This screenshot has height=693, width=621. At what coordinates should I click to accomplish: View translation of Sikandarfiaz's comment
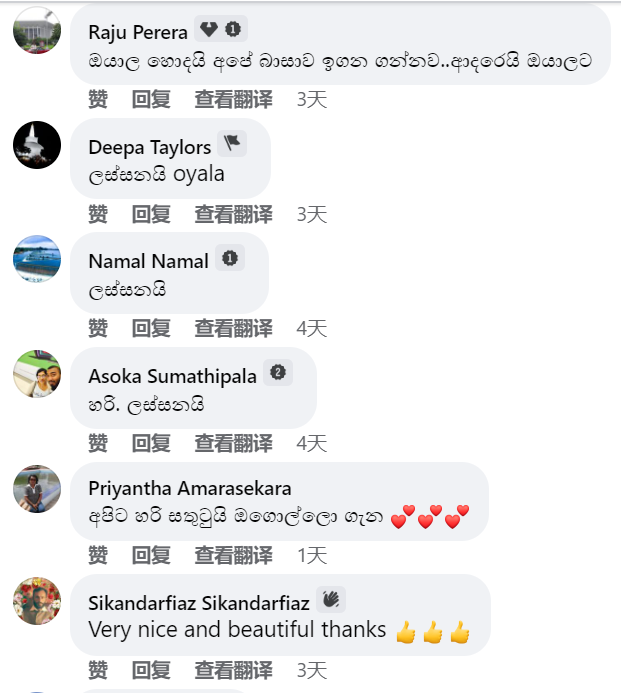(x=233, y=669)
